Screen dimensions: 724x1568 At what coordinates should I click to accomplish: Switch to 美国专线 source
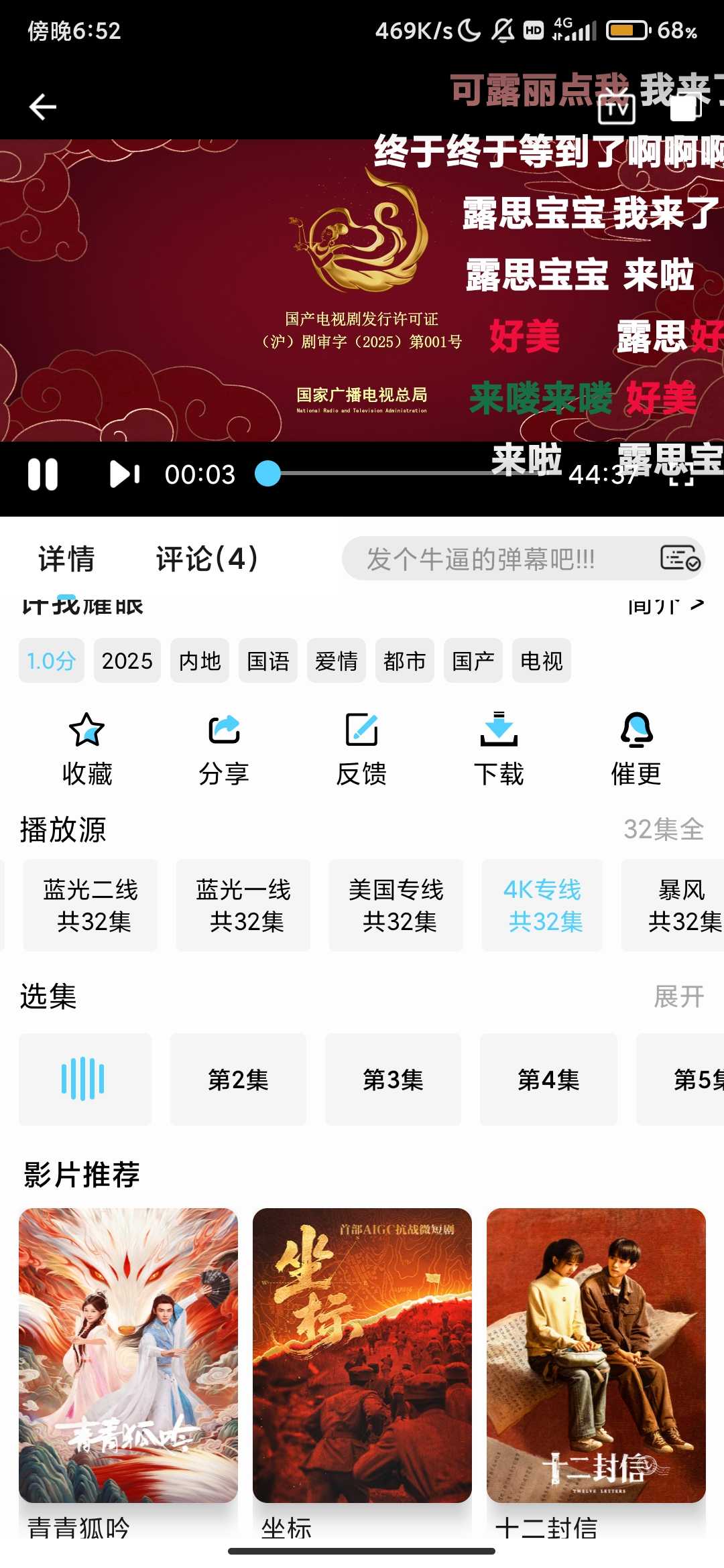coord(396,905)
